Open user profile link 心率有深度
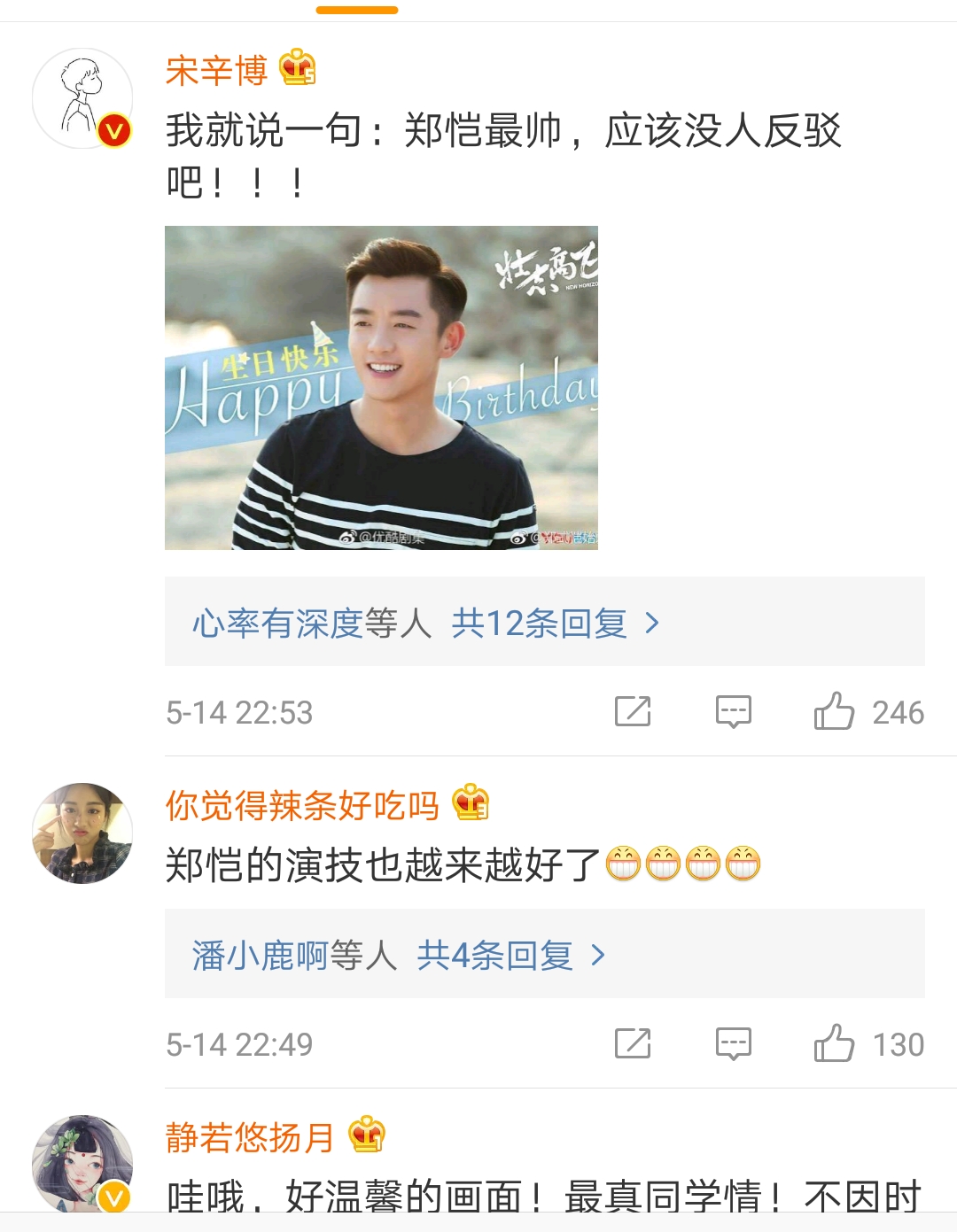This screenshot has height=1232, width=957. click(275, 624)
